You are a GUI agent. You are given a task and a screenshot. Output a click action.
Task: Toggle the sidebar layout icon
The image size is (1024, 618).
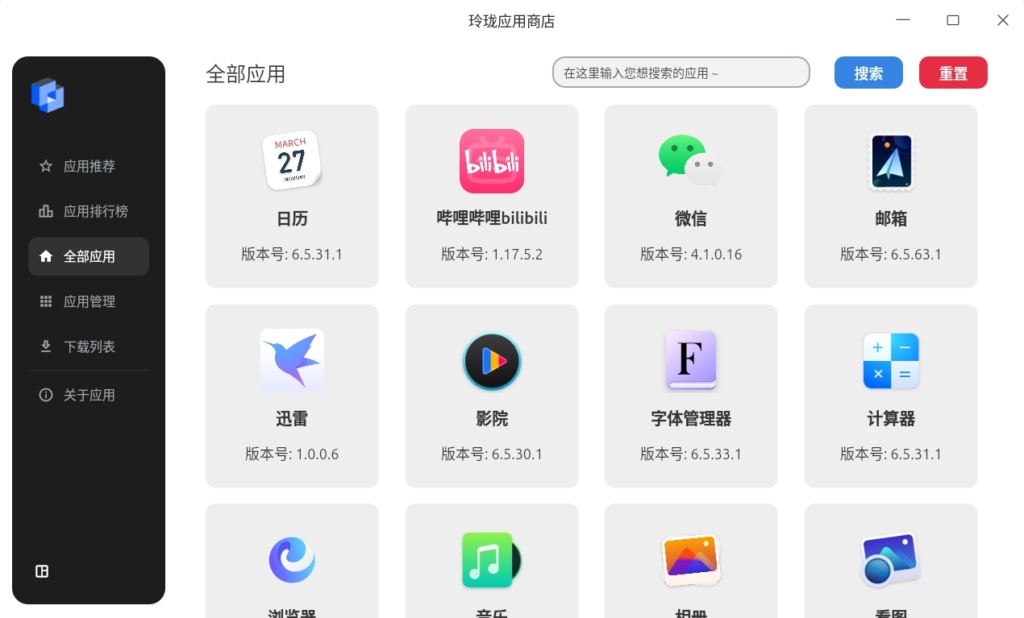[x=42, y=571]
